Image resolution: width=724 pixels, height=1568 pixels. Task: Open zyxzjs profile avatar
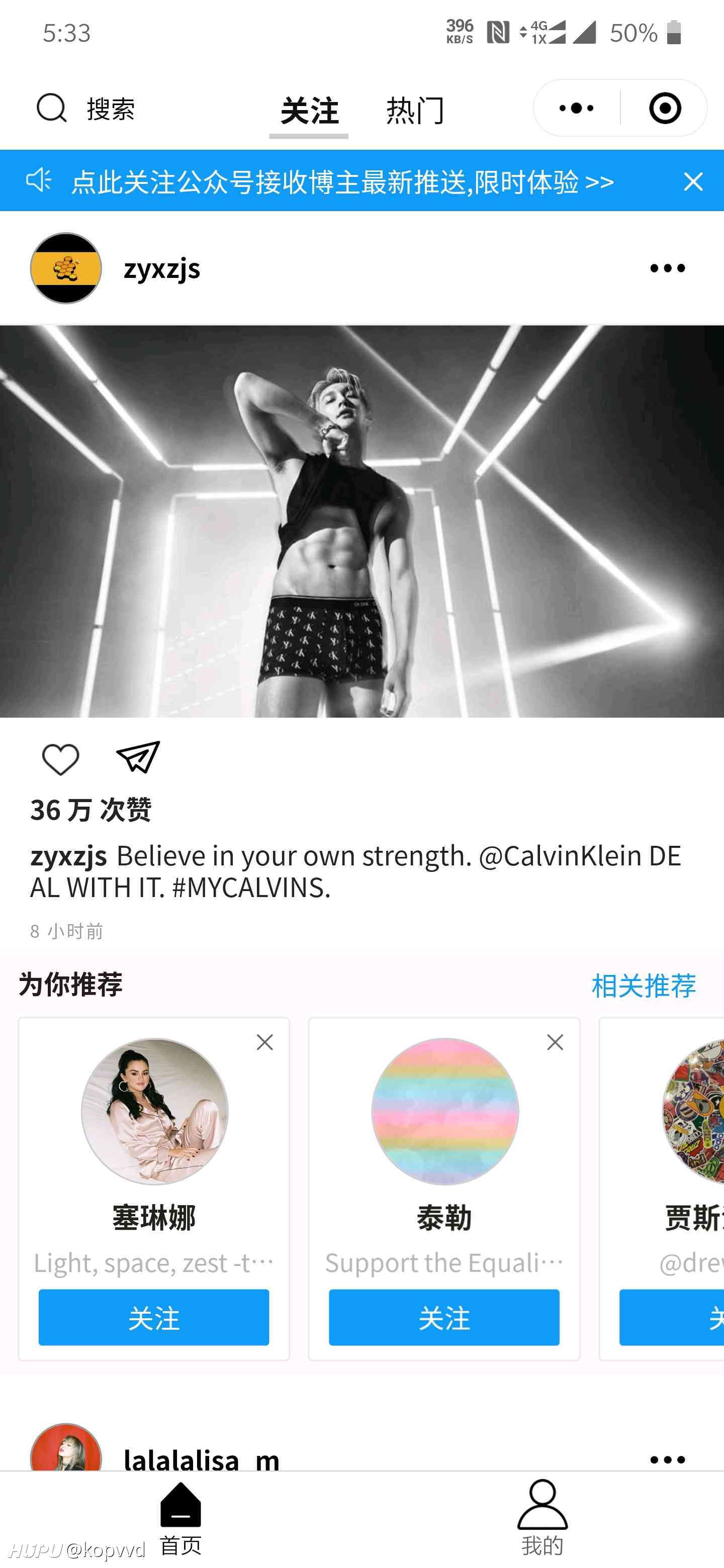[66, 268]
